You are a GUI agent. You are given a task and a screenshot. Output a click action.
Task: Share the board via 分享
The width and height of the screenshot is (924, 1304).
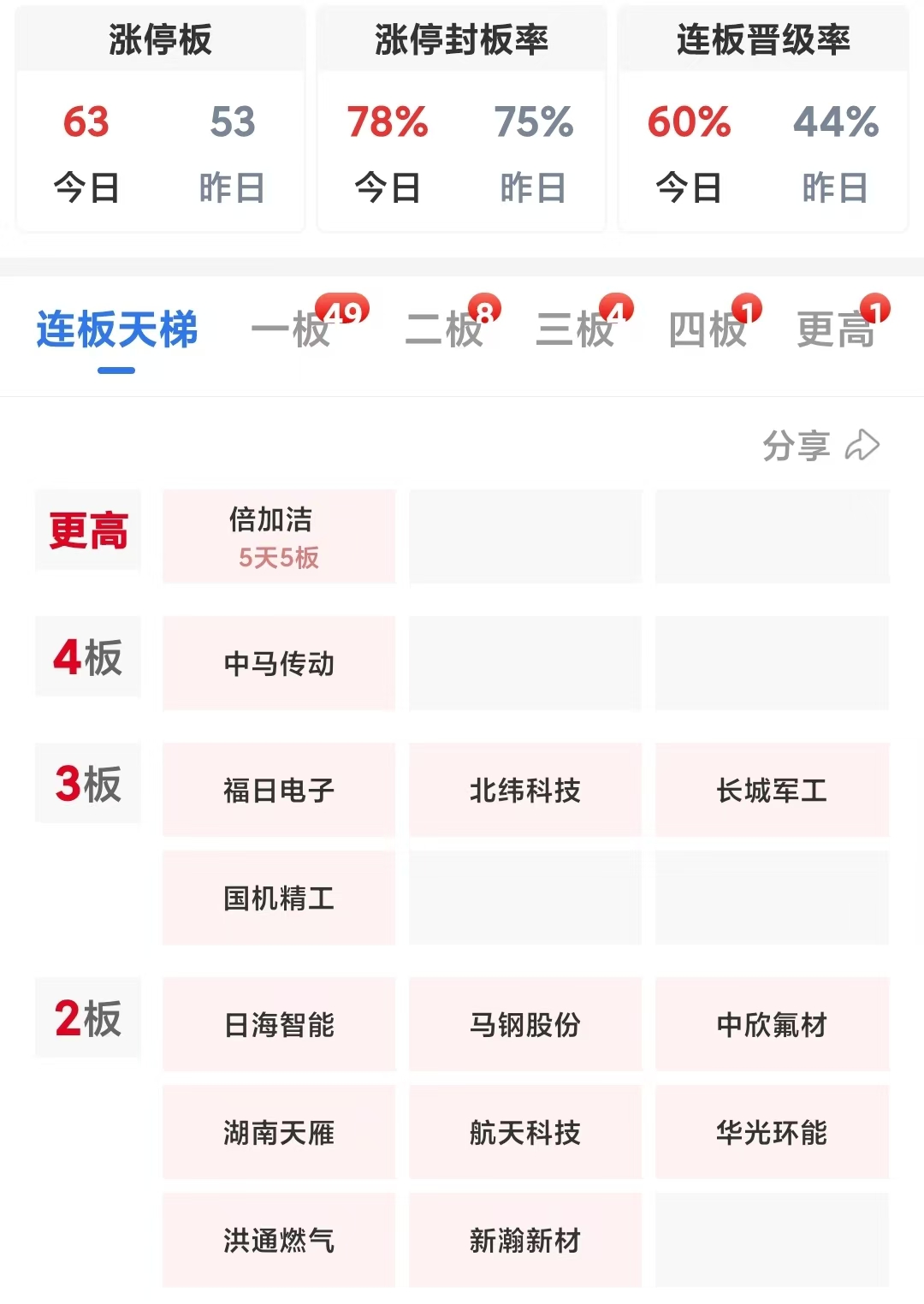[x=820, y=446]
